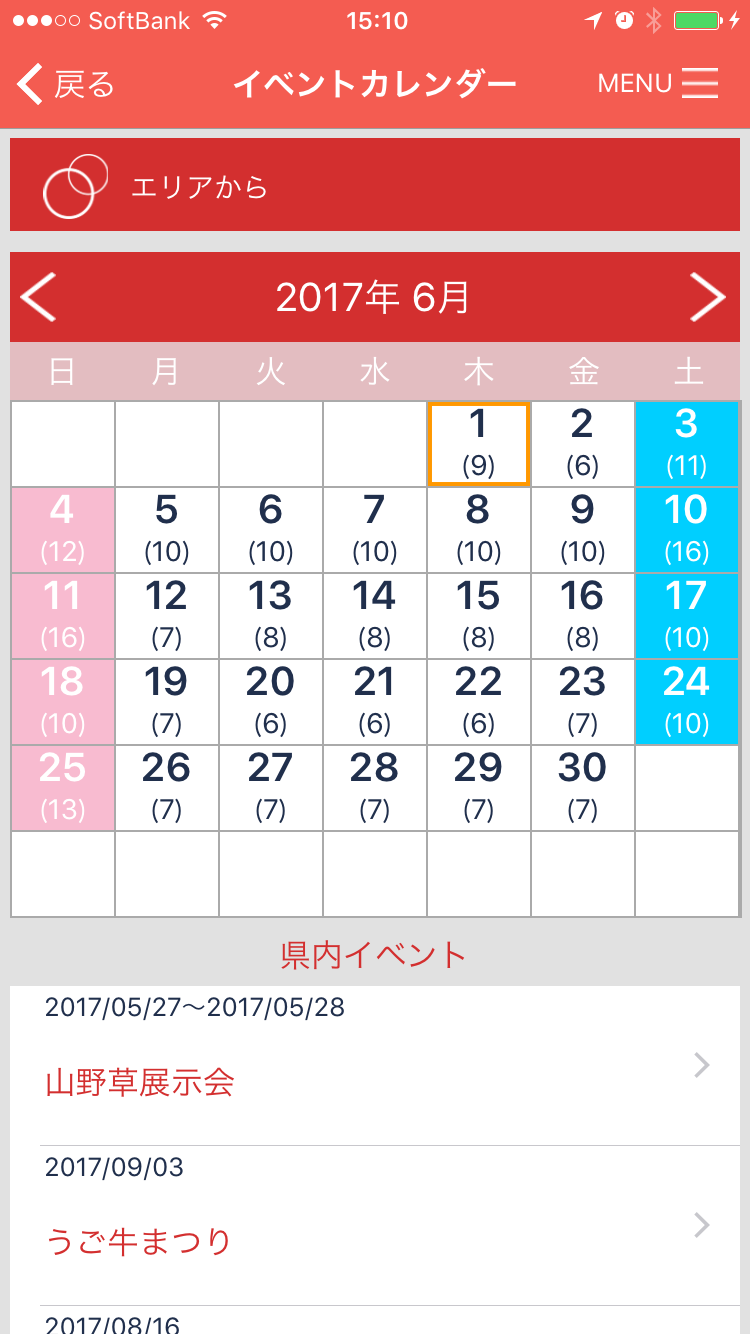750x1334 pixels.
Task: Tap June 27 in the calendar
Action: pyautogui.click(x=270, y=788)
